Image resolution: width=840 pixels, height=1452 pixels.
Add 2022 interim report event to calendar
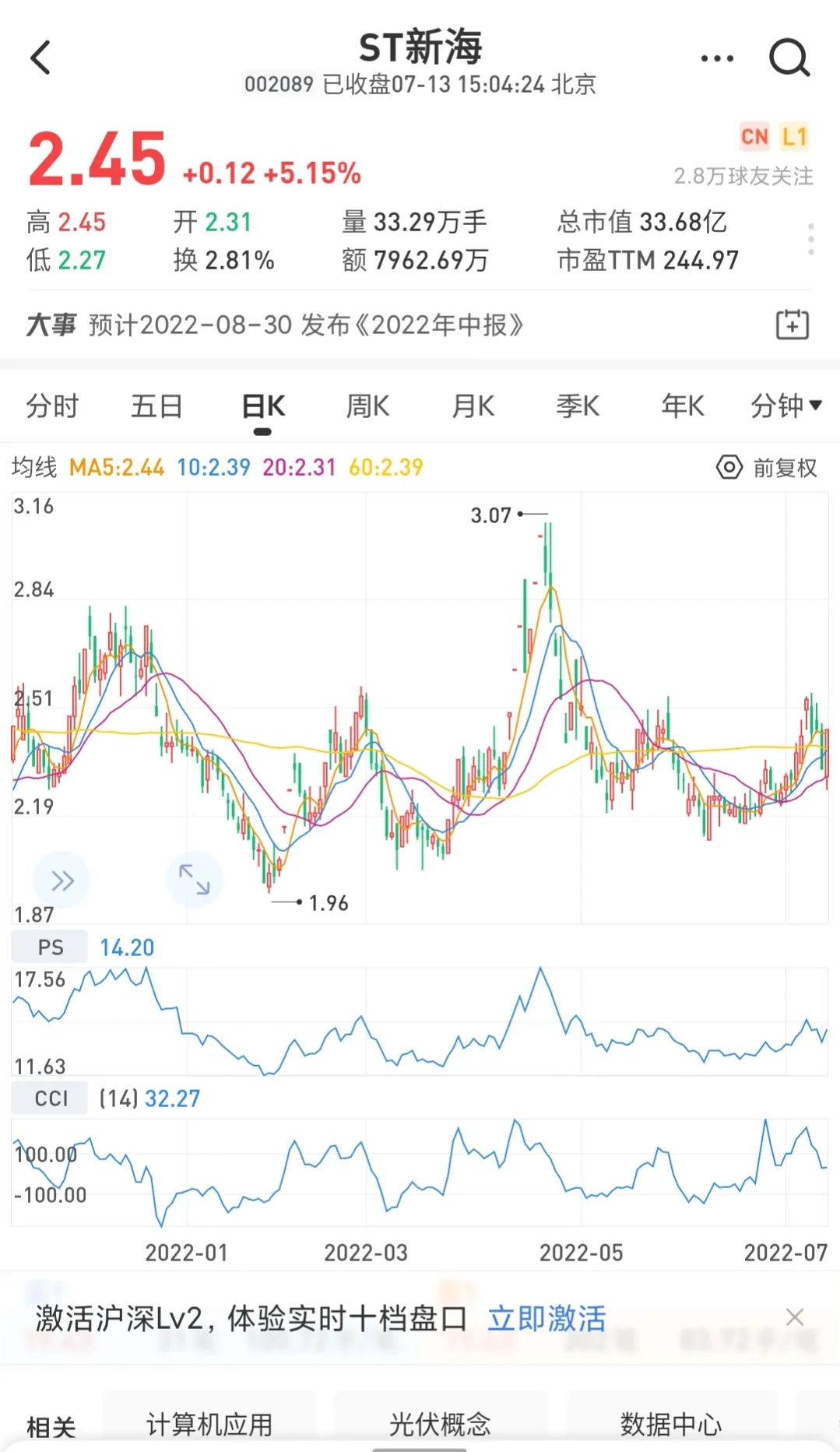tap(793, 325)
